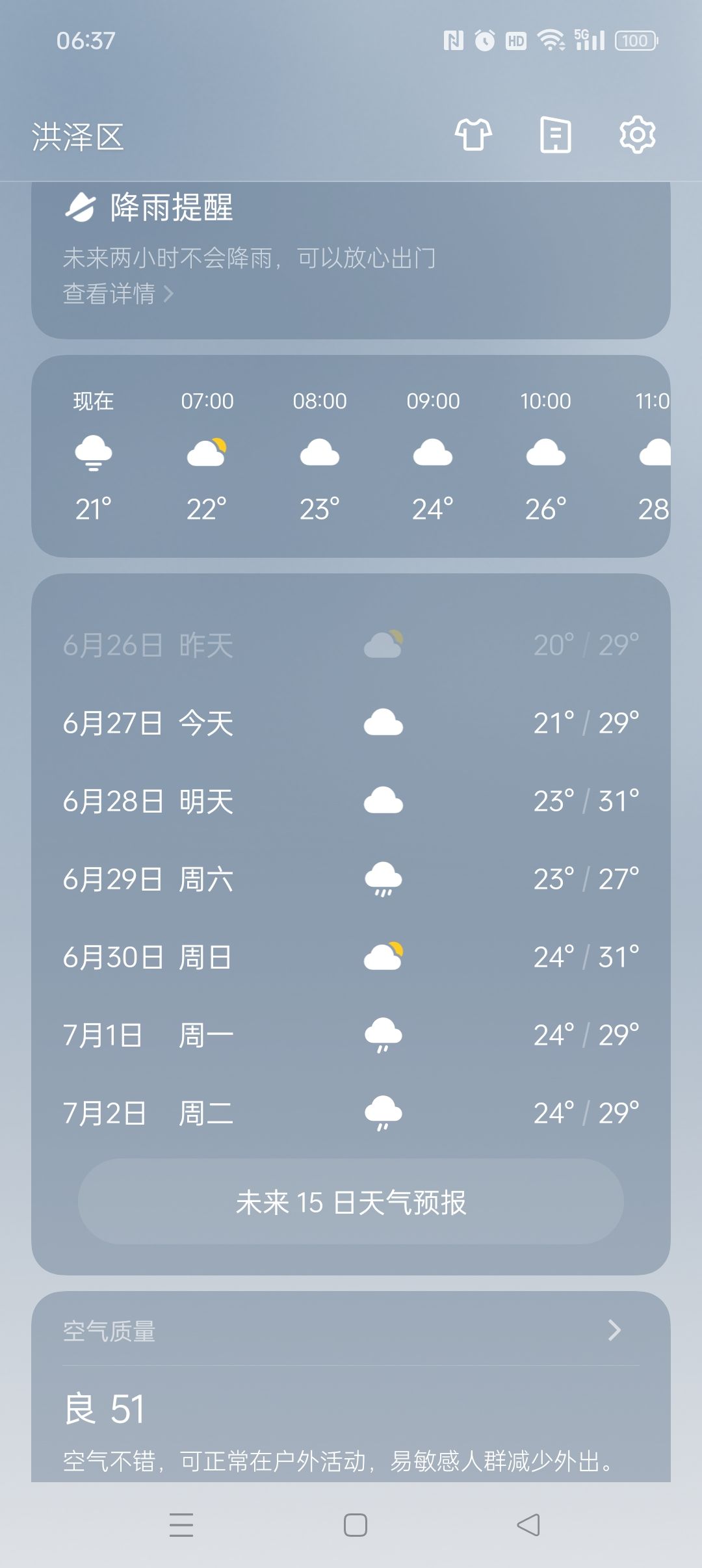Open weather settings gear
702x1568 pixels.
(x=637, y=135)
